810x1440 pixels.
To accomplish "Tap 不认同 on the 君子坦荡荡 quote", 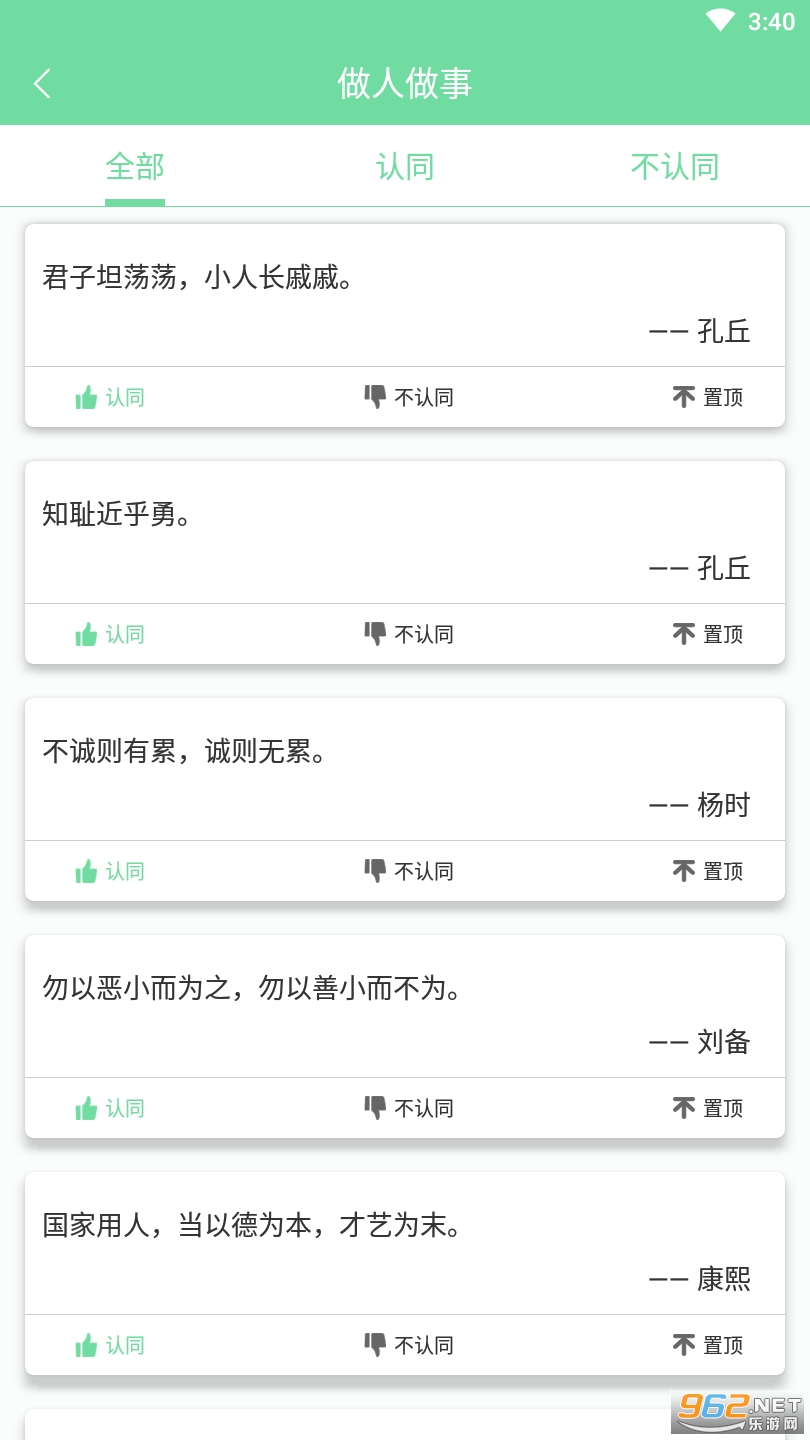I will click(409, 397).
